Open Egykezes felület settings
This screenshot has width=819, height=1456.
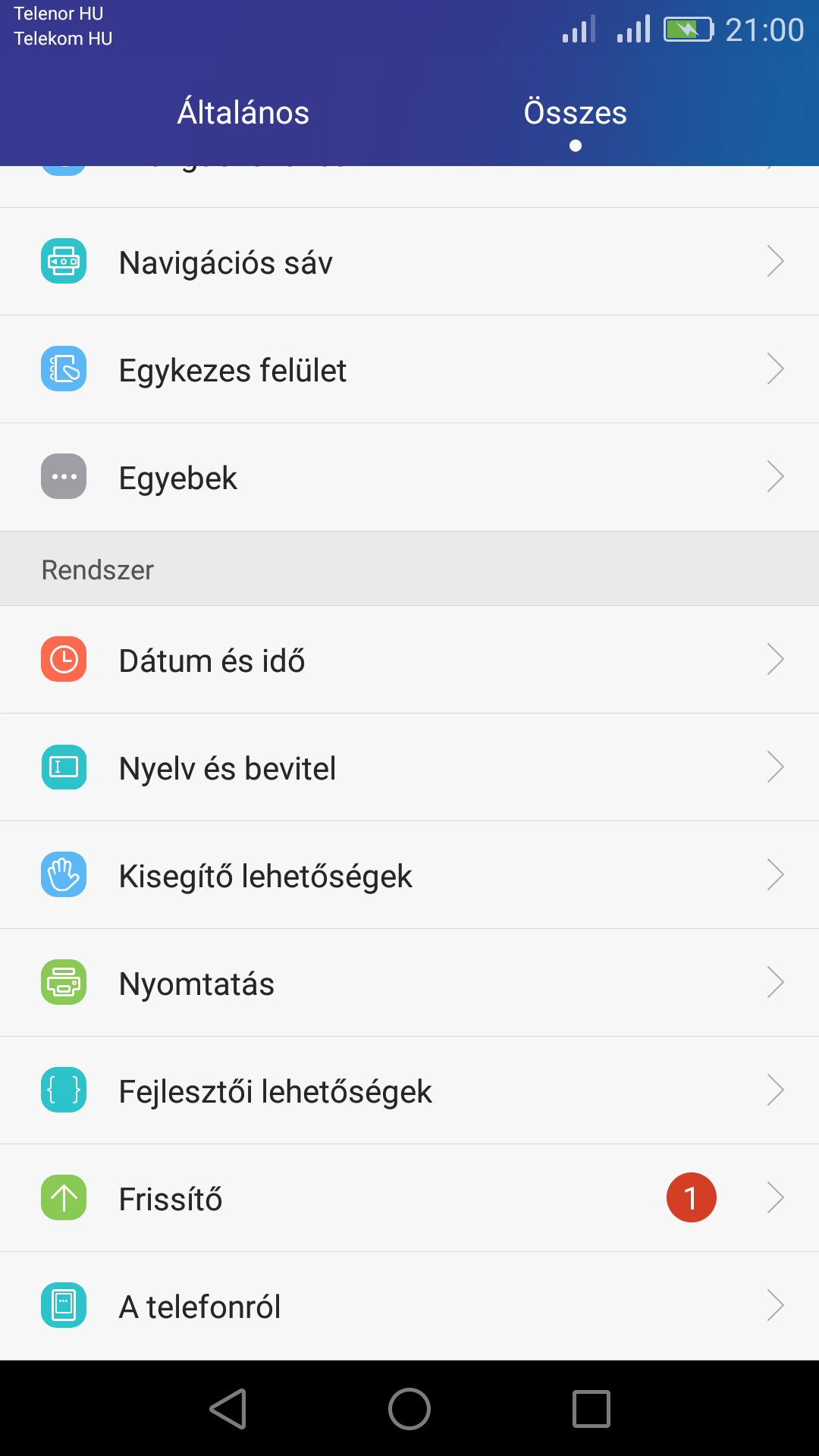[409, 369]
